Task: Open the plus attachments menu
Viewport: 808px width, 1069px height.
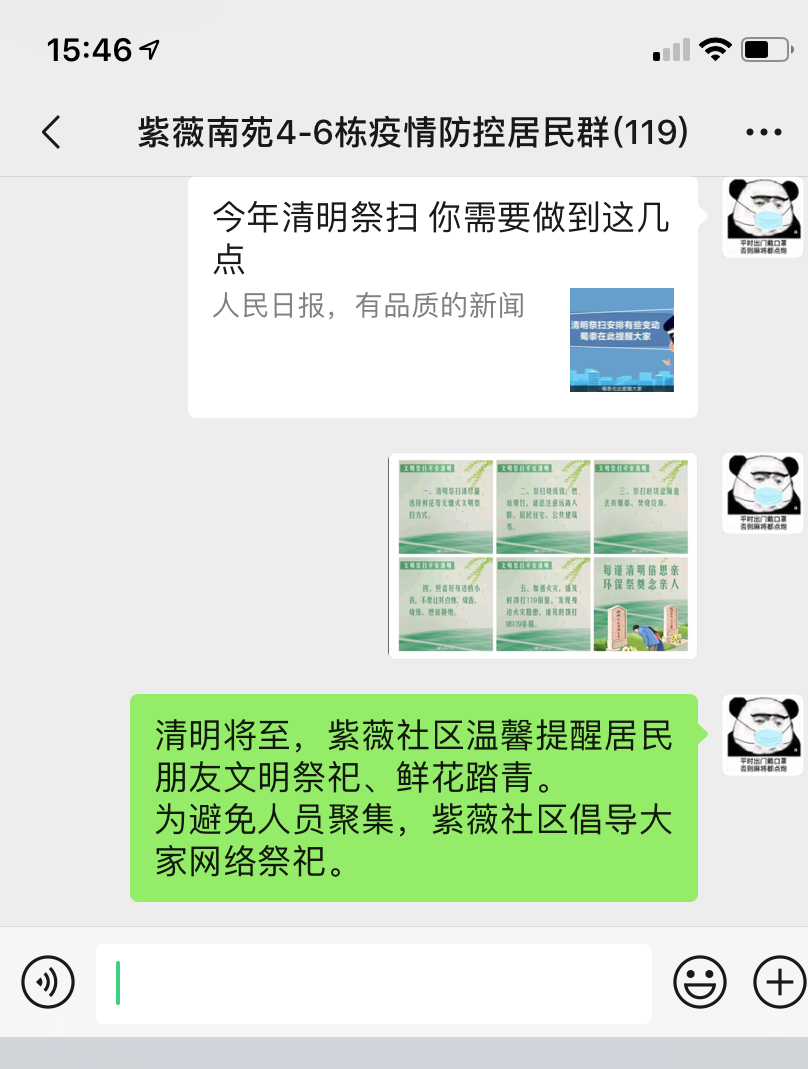Action: click(x=778, y=982)
